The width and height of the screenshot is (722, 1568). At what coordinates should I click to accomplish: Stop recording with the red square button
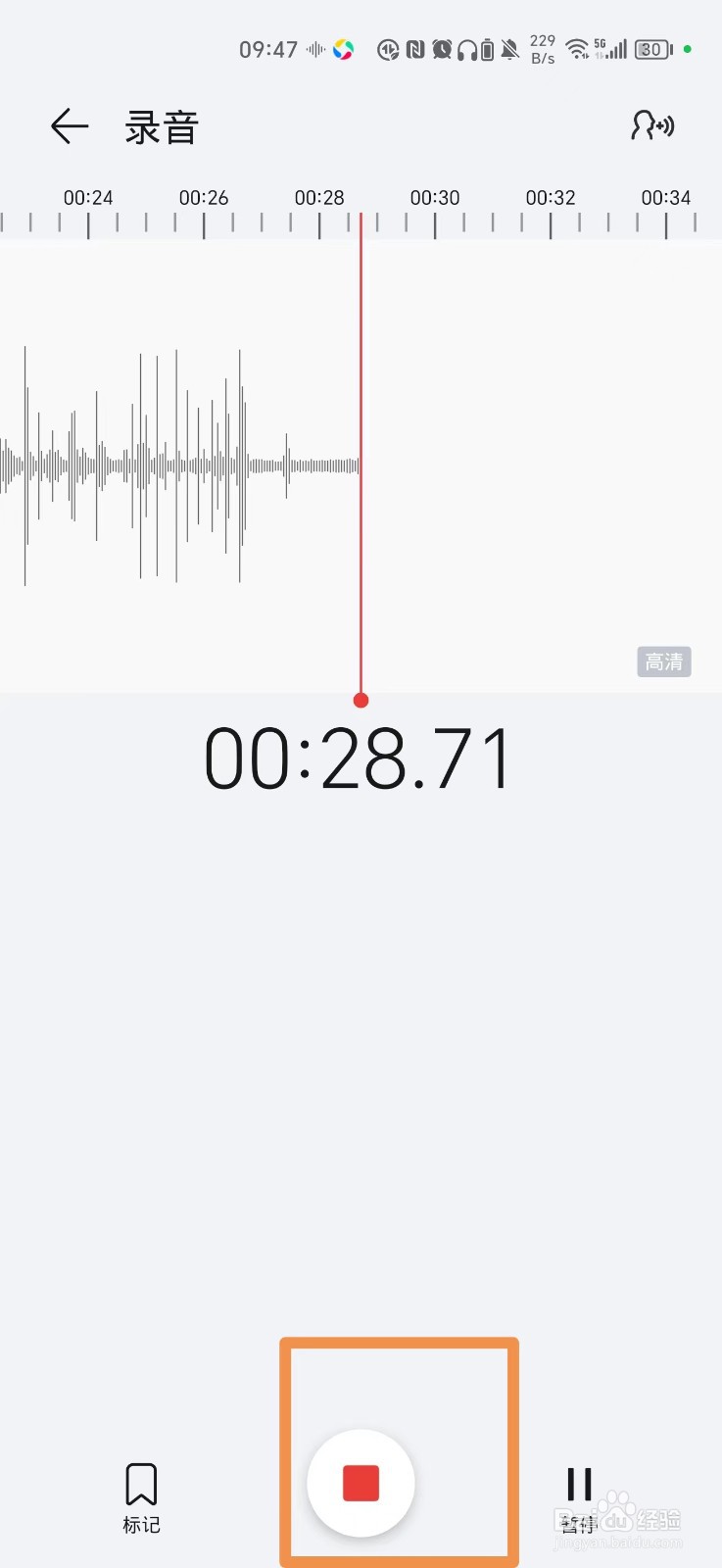click(x=361, y=1483)
